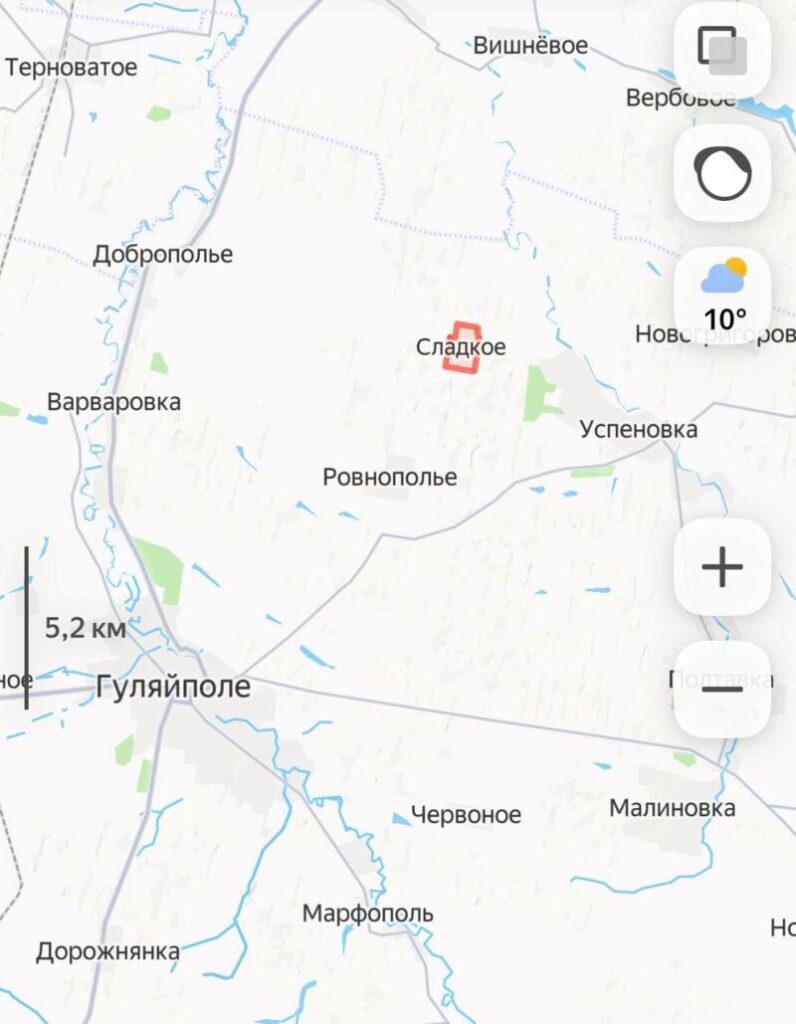The height and width of the screenshot is (1024, 796).
Task: Open the map layers button
Action: click(x=722, y=50)
